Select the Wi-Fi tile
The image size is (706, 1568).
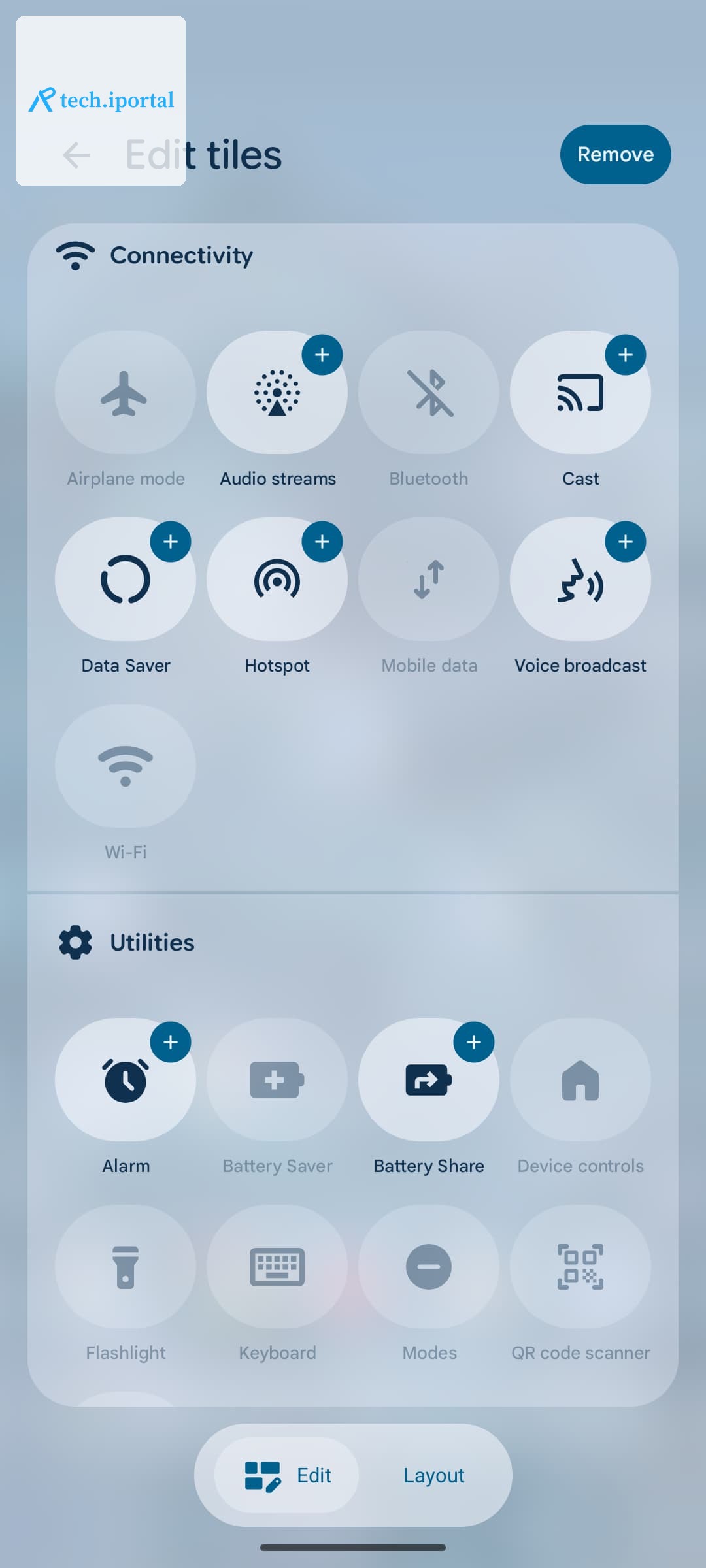(126, 766)
